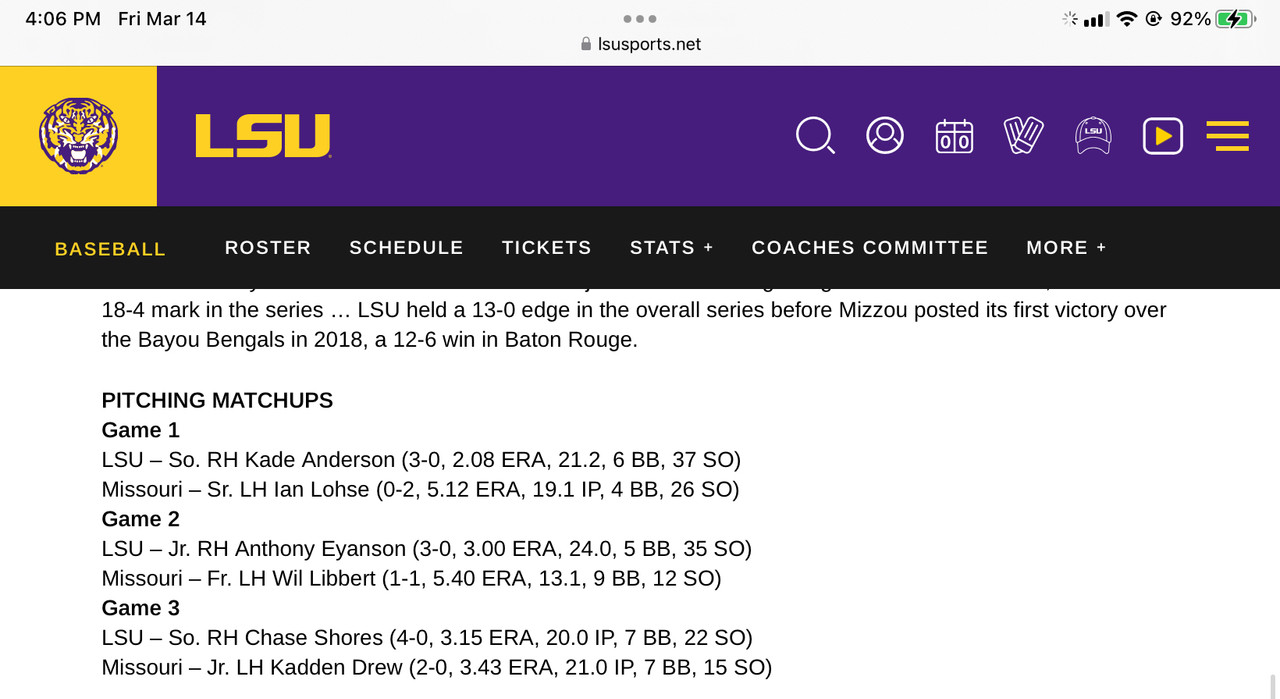
Task: Expand the More + menu
Action: 1066,247
